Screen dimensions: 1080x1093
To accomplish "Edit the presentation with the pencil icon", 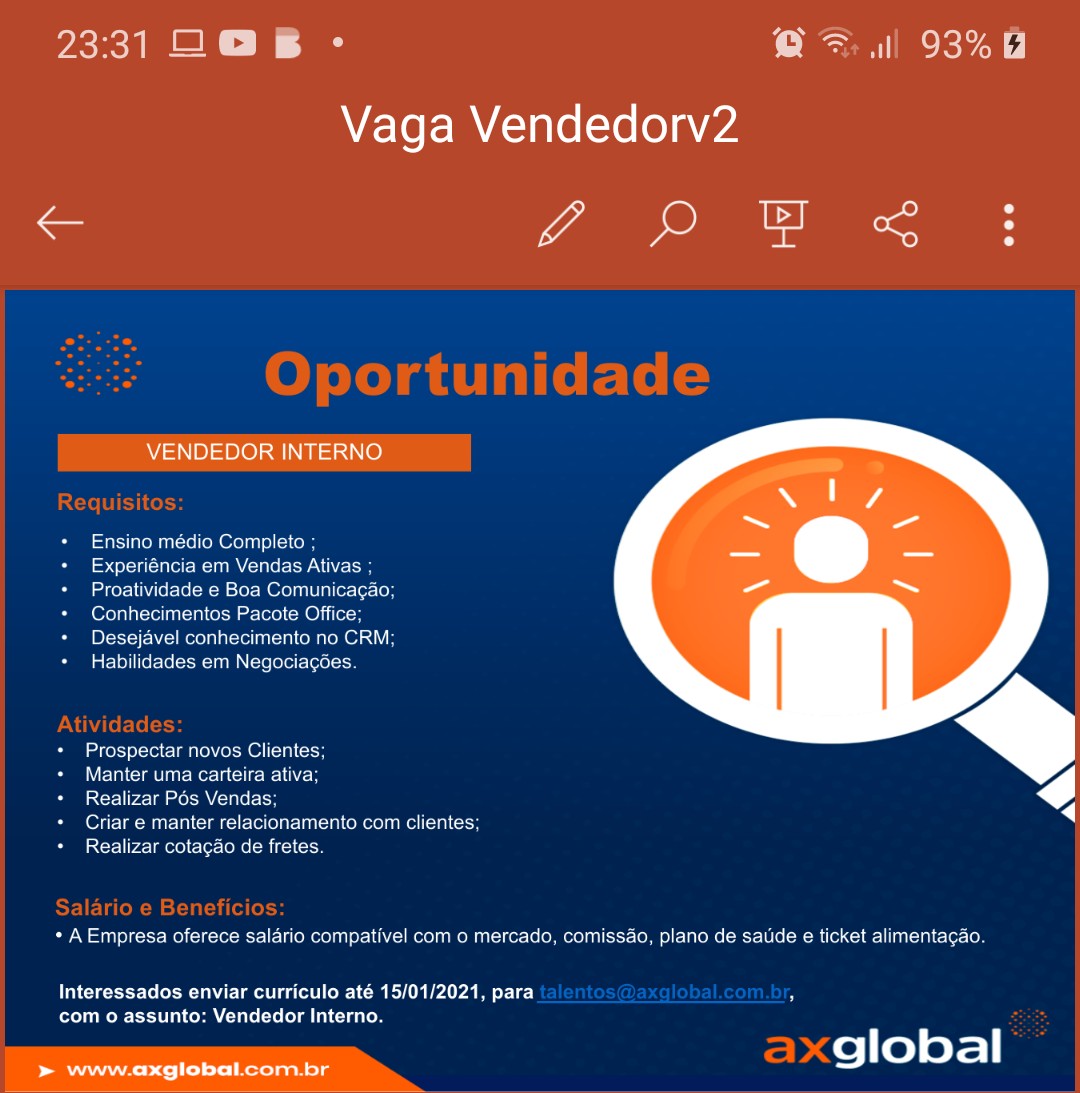I will coord(561,223).
